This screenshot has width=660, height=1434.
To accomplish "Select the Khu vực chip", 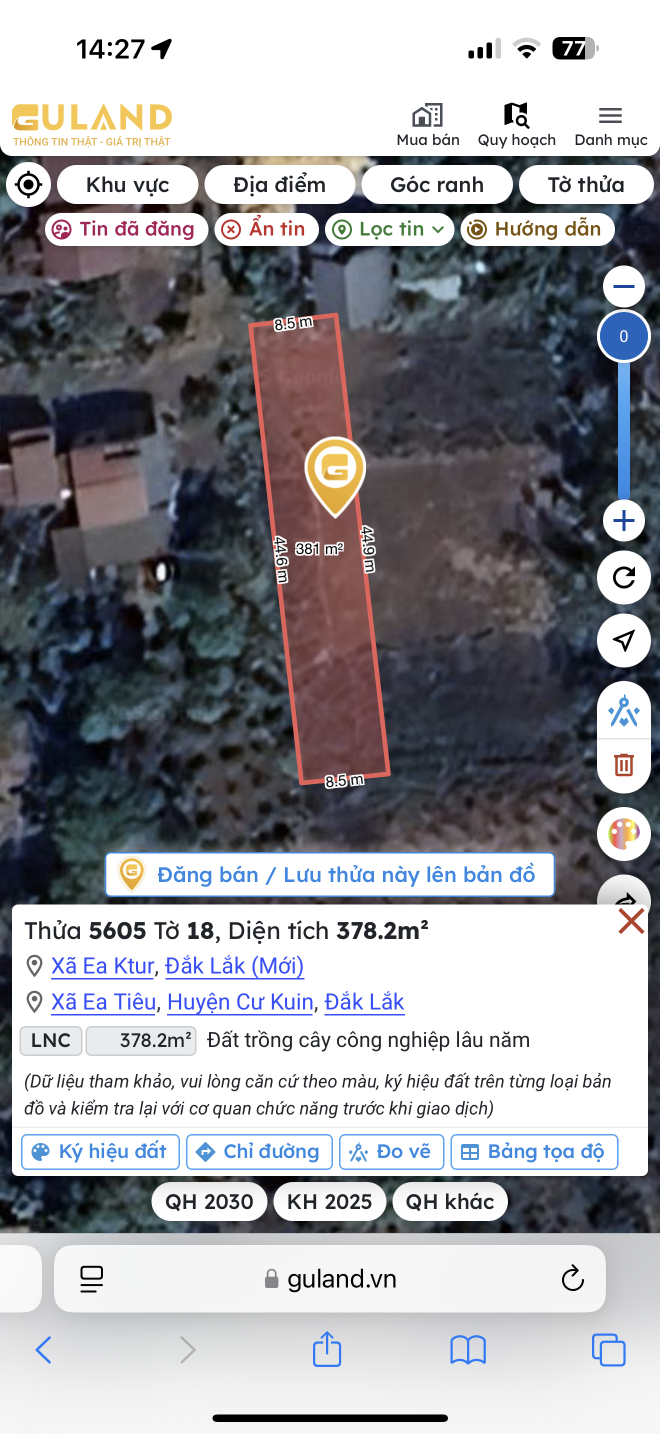I will (x=127, y=185).
